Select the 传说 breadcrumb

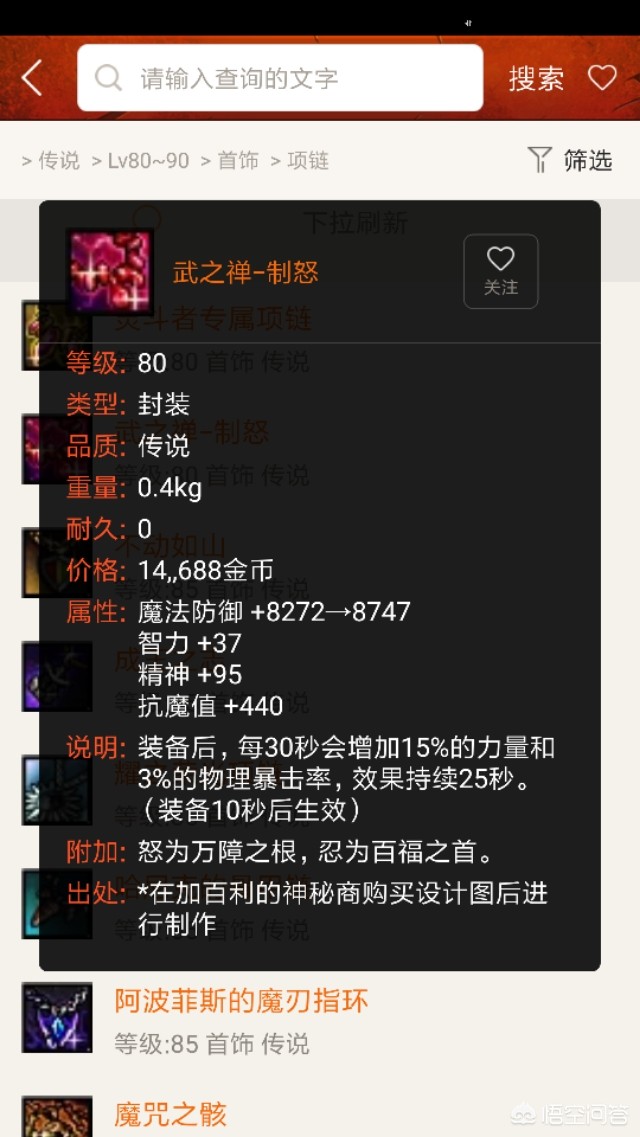tap(58, 161)
